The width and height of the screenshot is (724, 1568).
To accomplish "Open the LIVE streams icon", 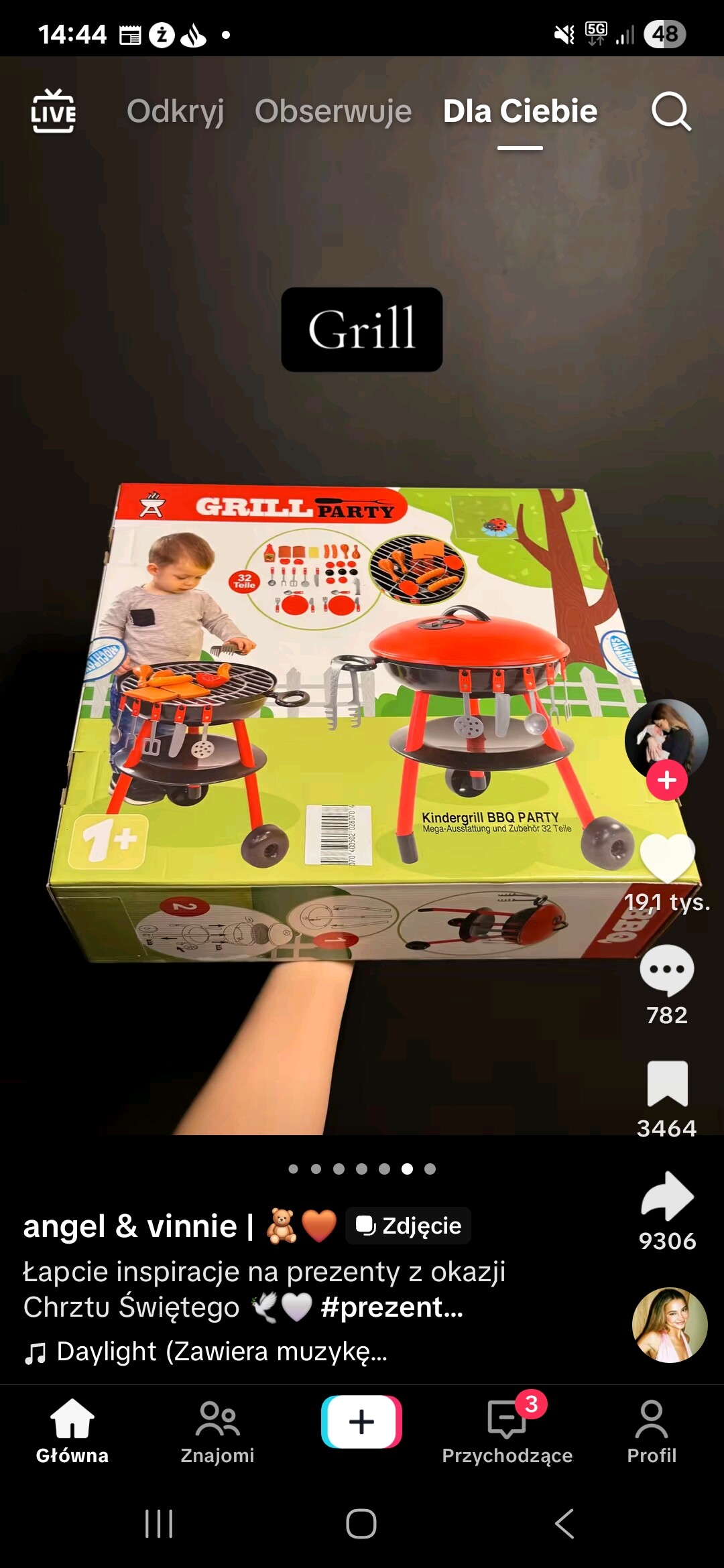I will pos(54,111).
